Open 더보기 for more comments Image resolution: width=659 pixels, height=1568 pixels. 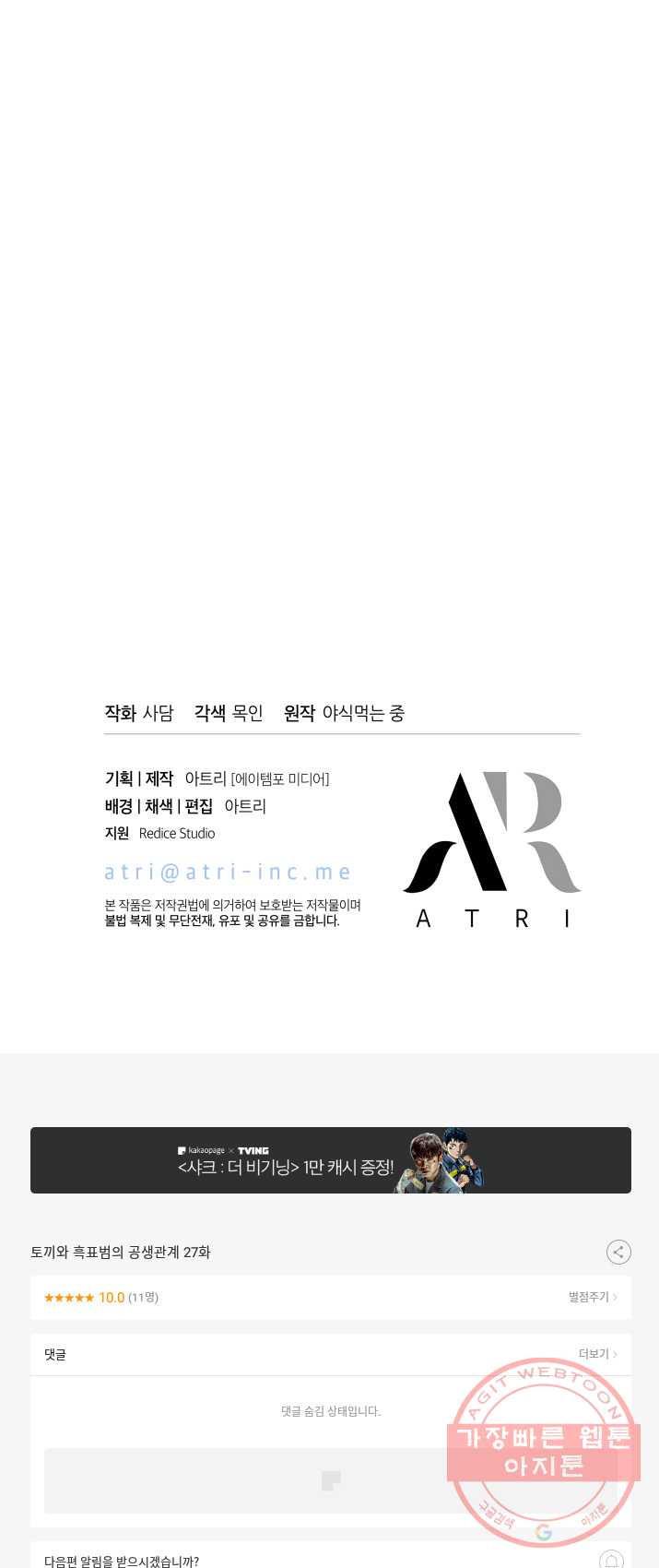click(x=597, y=1354)
